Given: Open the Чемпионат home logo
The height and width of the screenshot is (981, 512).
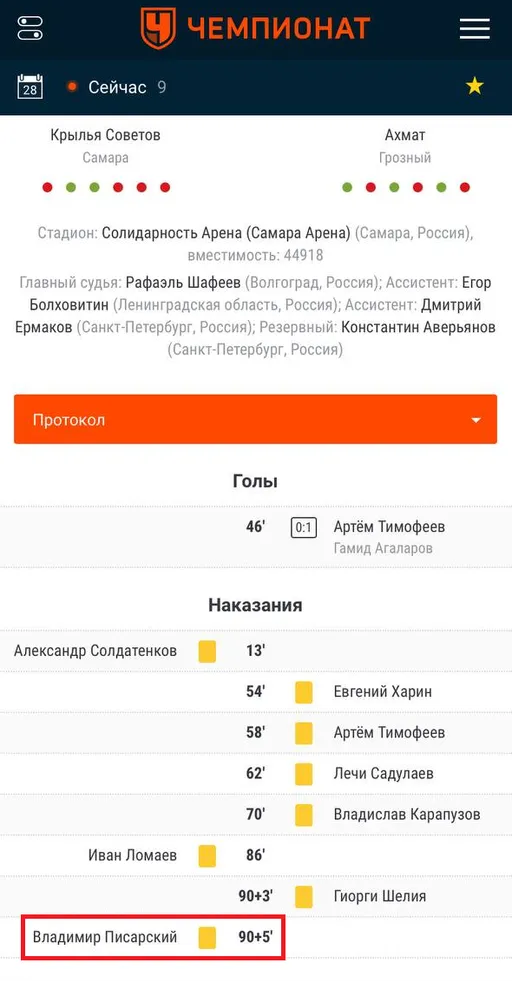Looking at the screenshot, I should 255,28.
